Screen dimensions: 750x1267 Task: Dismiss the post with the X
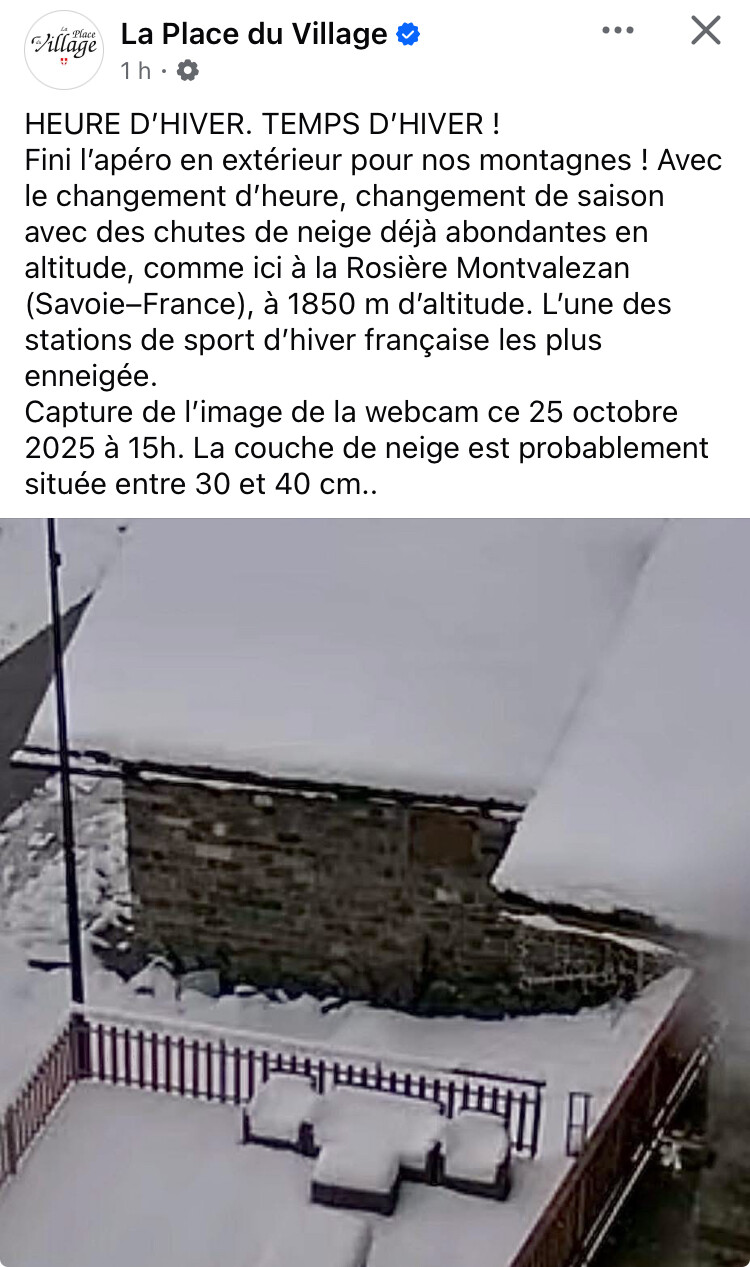(x=706, y=31)
